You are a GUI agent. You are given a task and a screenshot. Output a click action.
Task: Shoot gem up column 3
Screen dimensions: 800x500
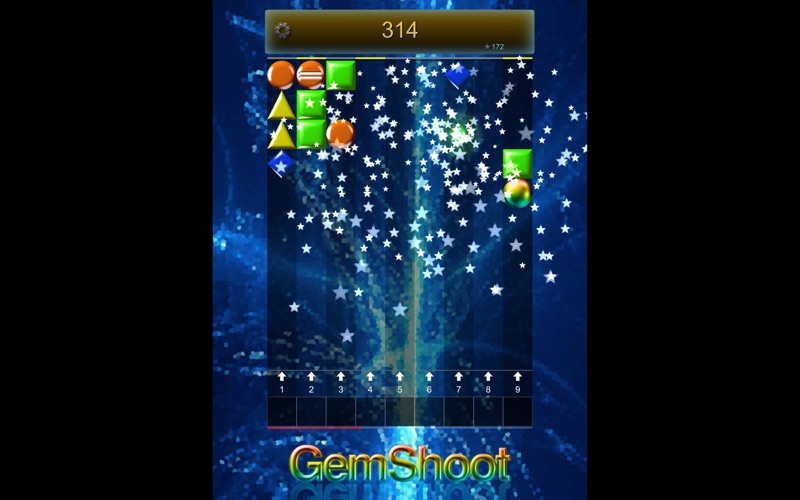point(341,383)
